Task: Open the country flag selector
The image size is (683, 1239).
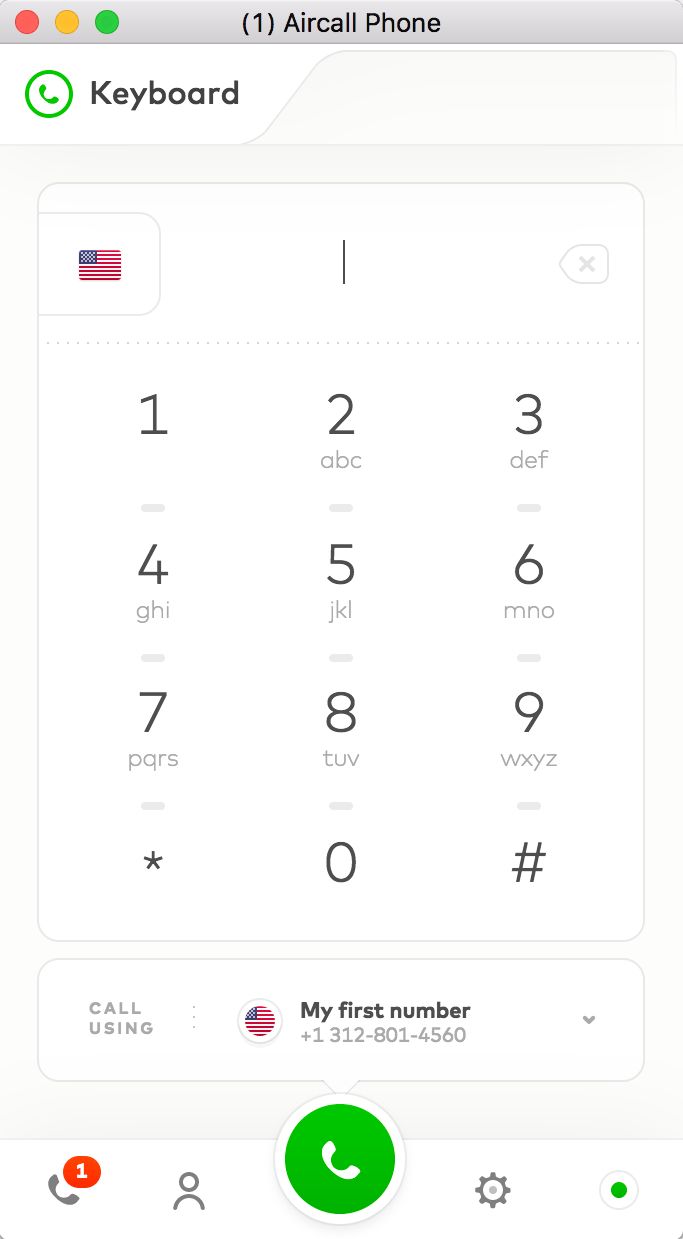Action: (x=100, y=265)
